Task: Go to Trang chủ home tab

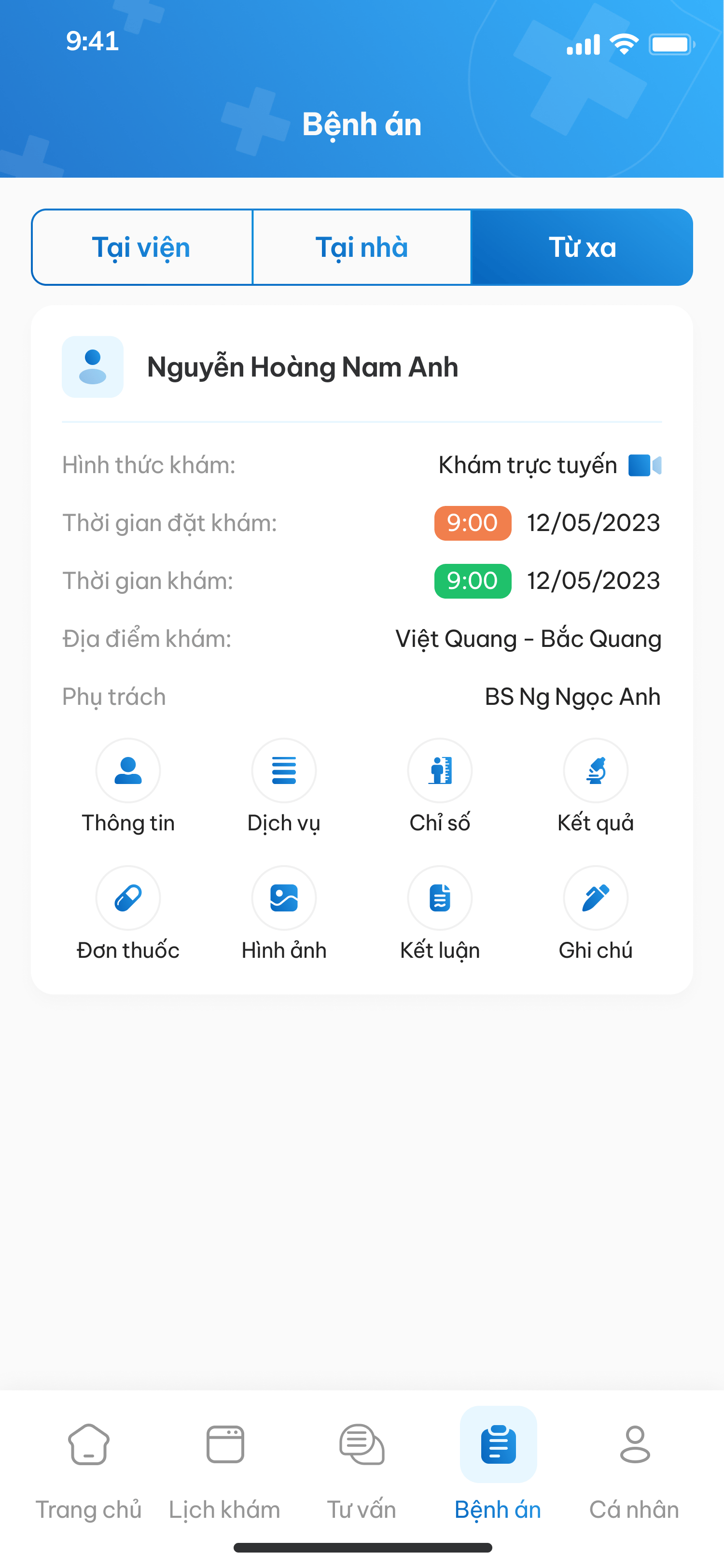Action: 89,1468
